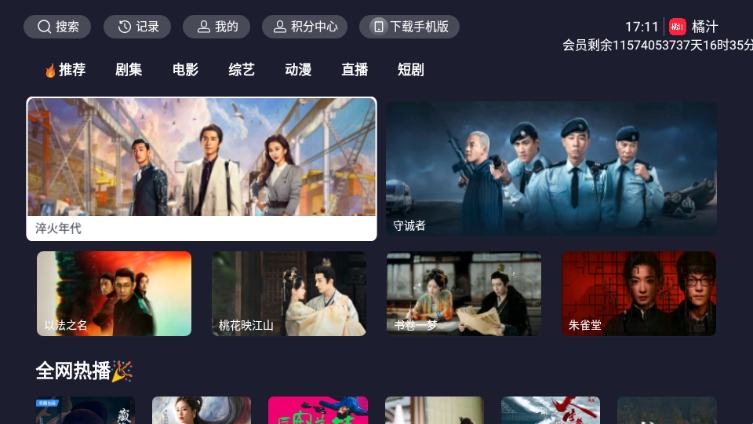Open the 记录 history button

pyautogui.click(x=137, y=27)
